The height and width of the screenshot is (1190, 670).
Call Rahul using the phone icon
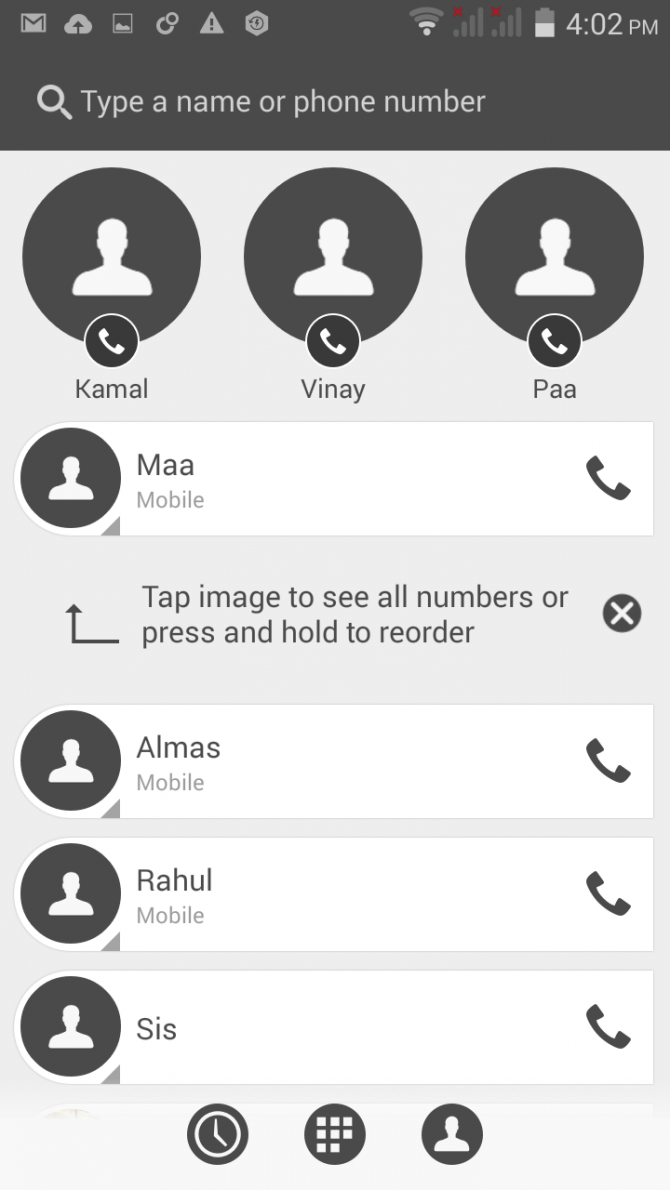[608, 894]
